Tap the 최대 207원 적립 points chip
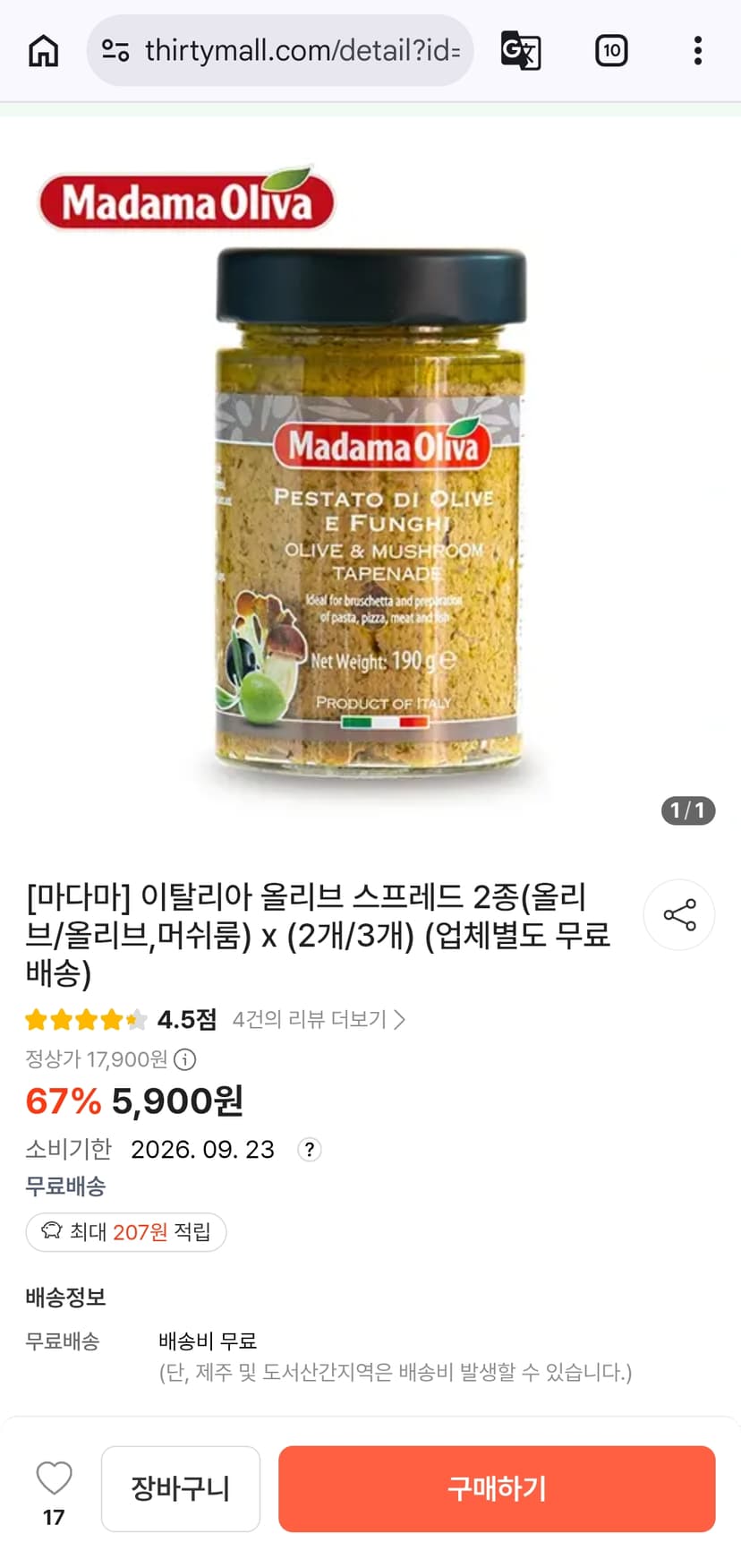This screenshot has height=1568, width=741. coord(126,1232)
